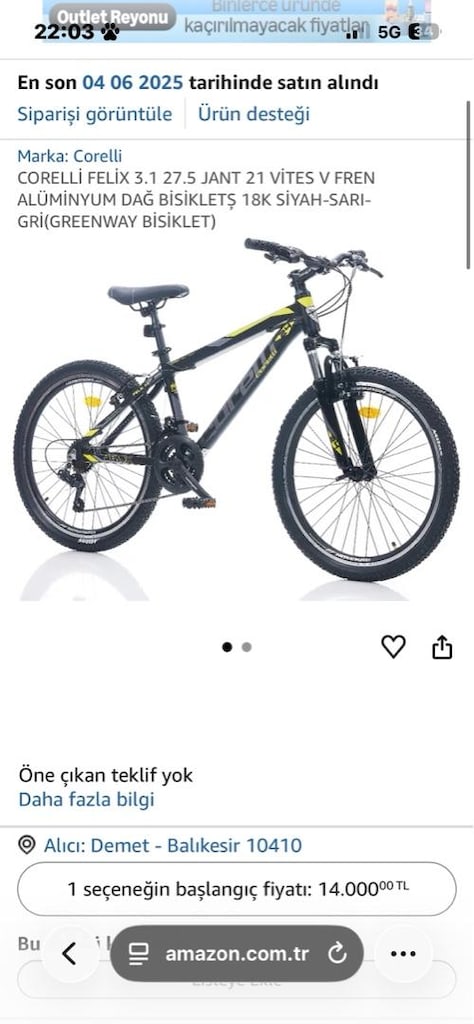The height and width of the screenshot is (1024, 474).
Task: Open the Marka: Corelli brand link
Action: point(69,156)
